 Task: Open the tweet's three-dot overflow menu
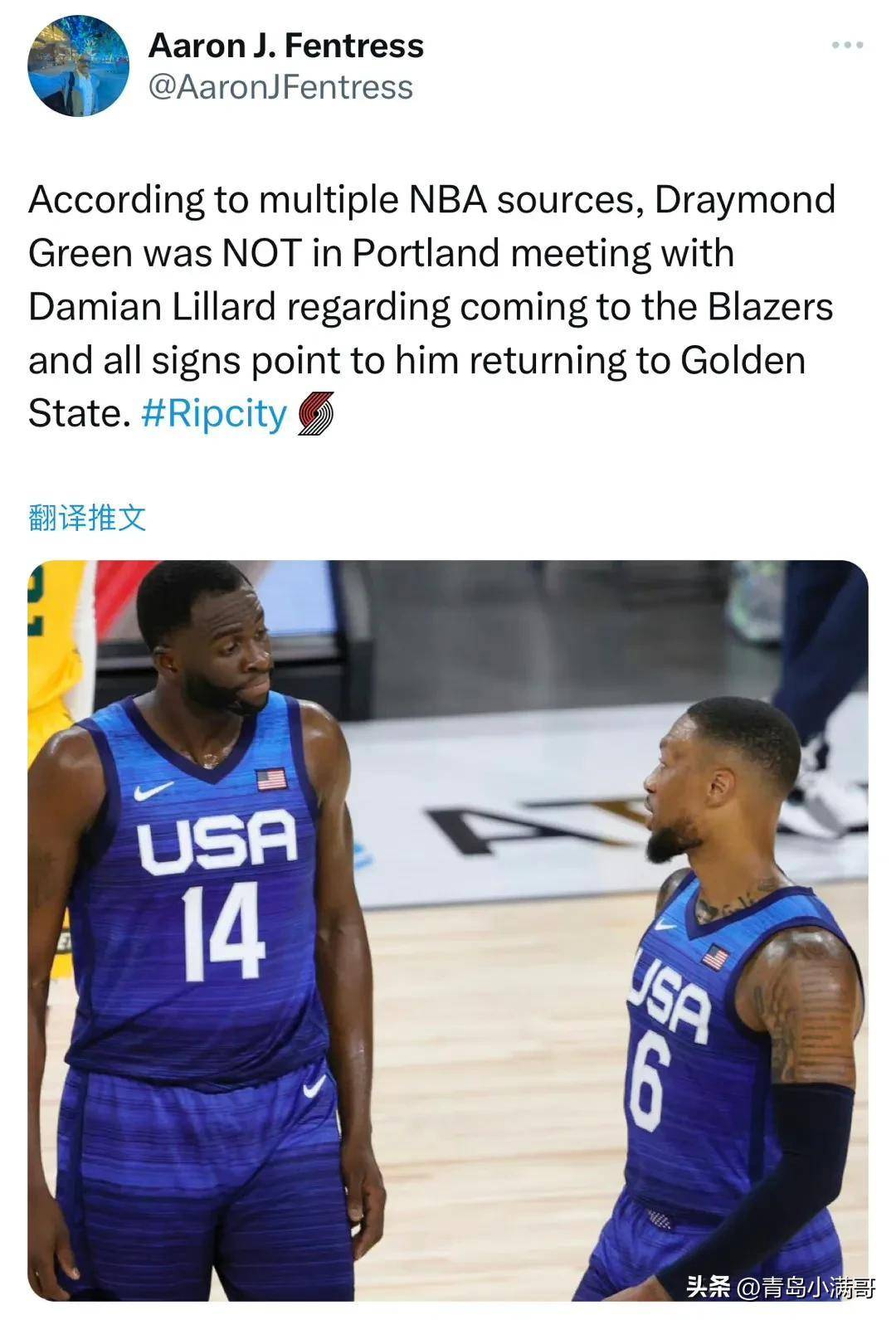[x=847, y=45]
